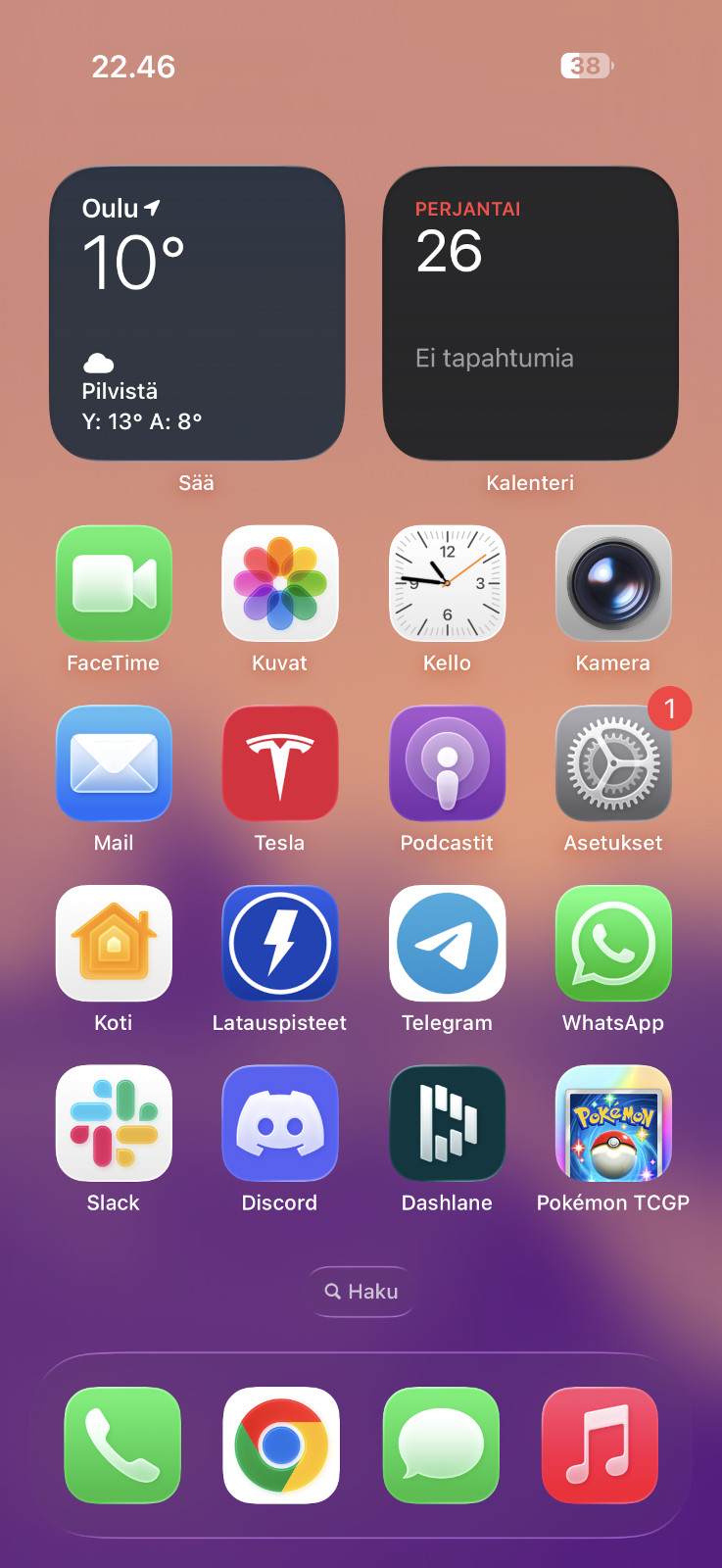This screenshot has height=1568, width=722.
Task: Open the Kalenteri calendar widget
Action: point(530,314)
